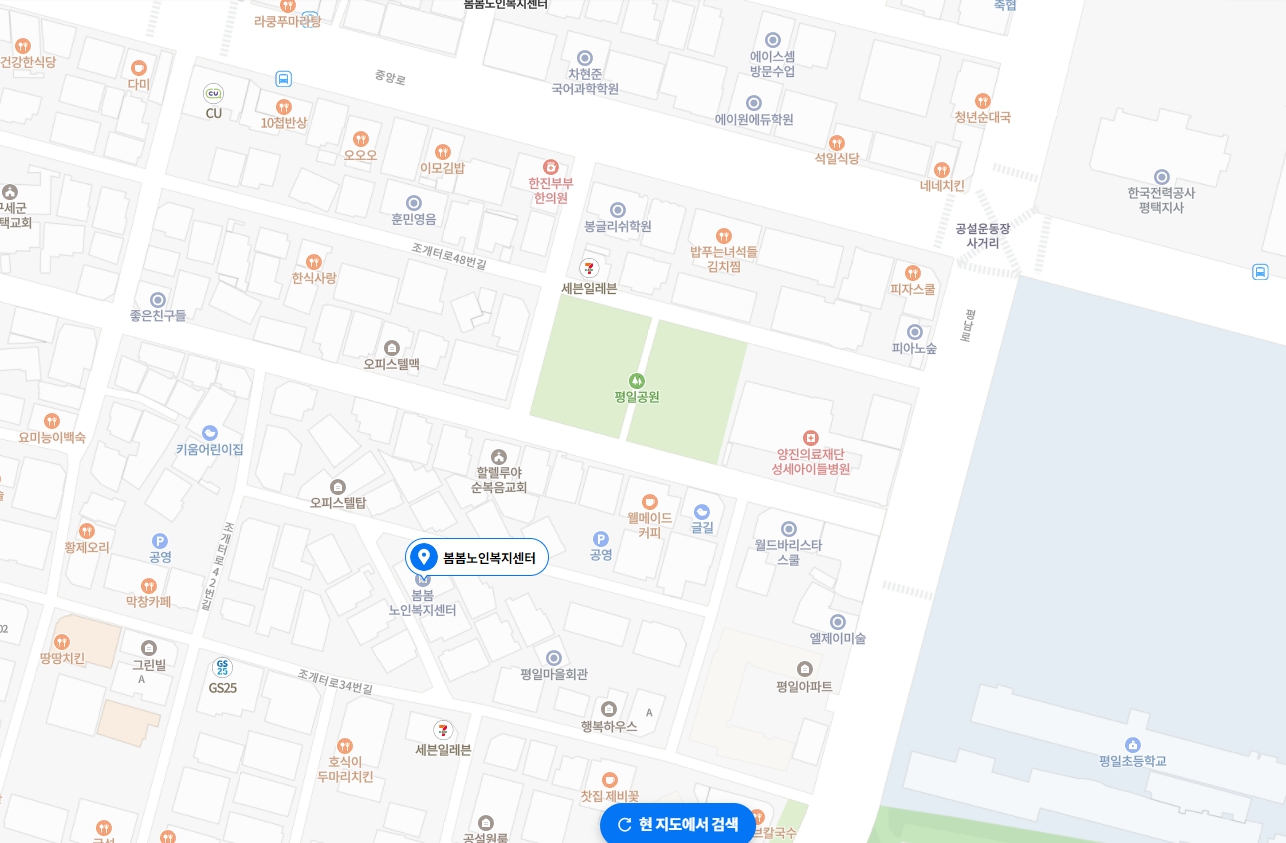Image resolution: width=1286 pixels, height=843 pixels.
Task: Select the 평일아파트 apartment marker
Action: click(x=804, y=669)
